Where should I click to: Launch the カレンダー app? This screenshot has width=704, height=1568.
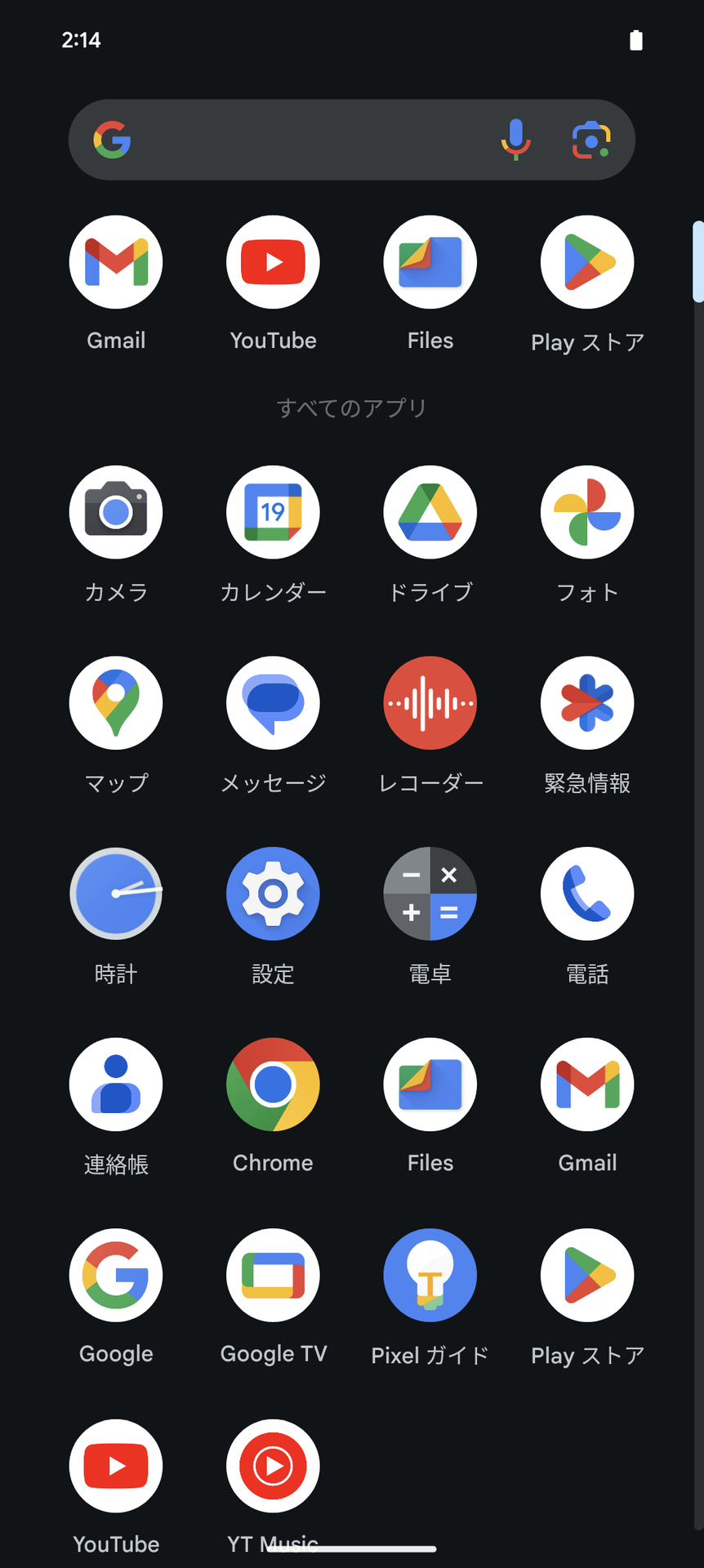(273, 513)
